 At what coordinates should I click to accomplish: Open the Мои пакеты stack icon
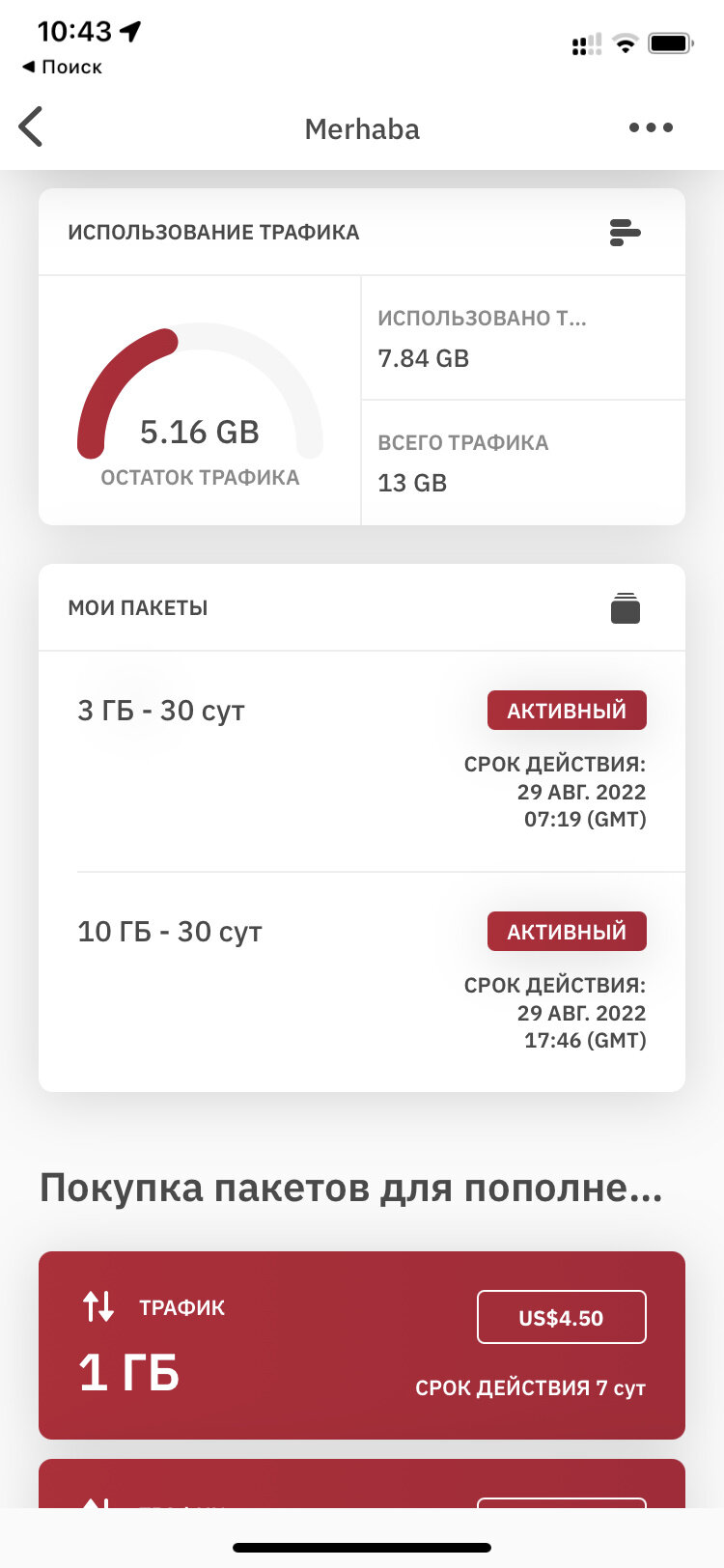(626, 608)
